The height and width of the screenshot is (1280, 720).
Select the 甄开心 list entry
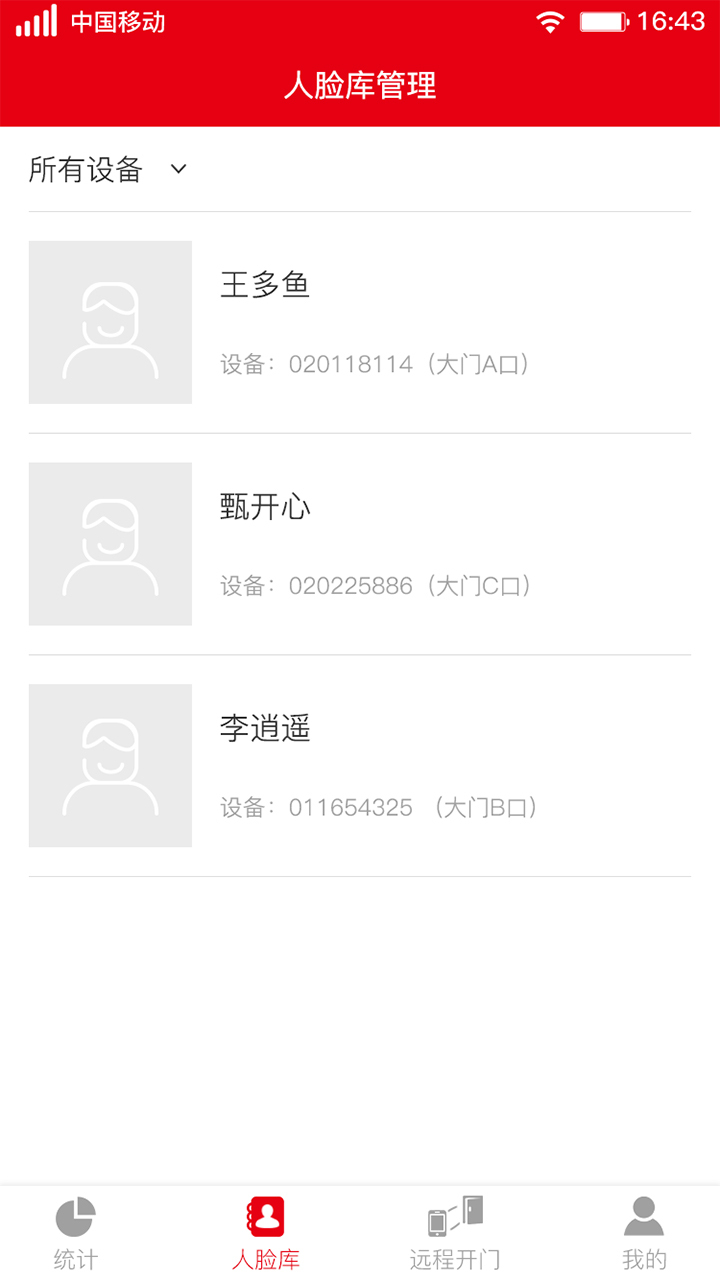tap(360, 543)
